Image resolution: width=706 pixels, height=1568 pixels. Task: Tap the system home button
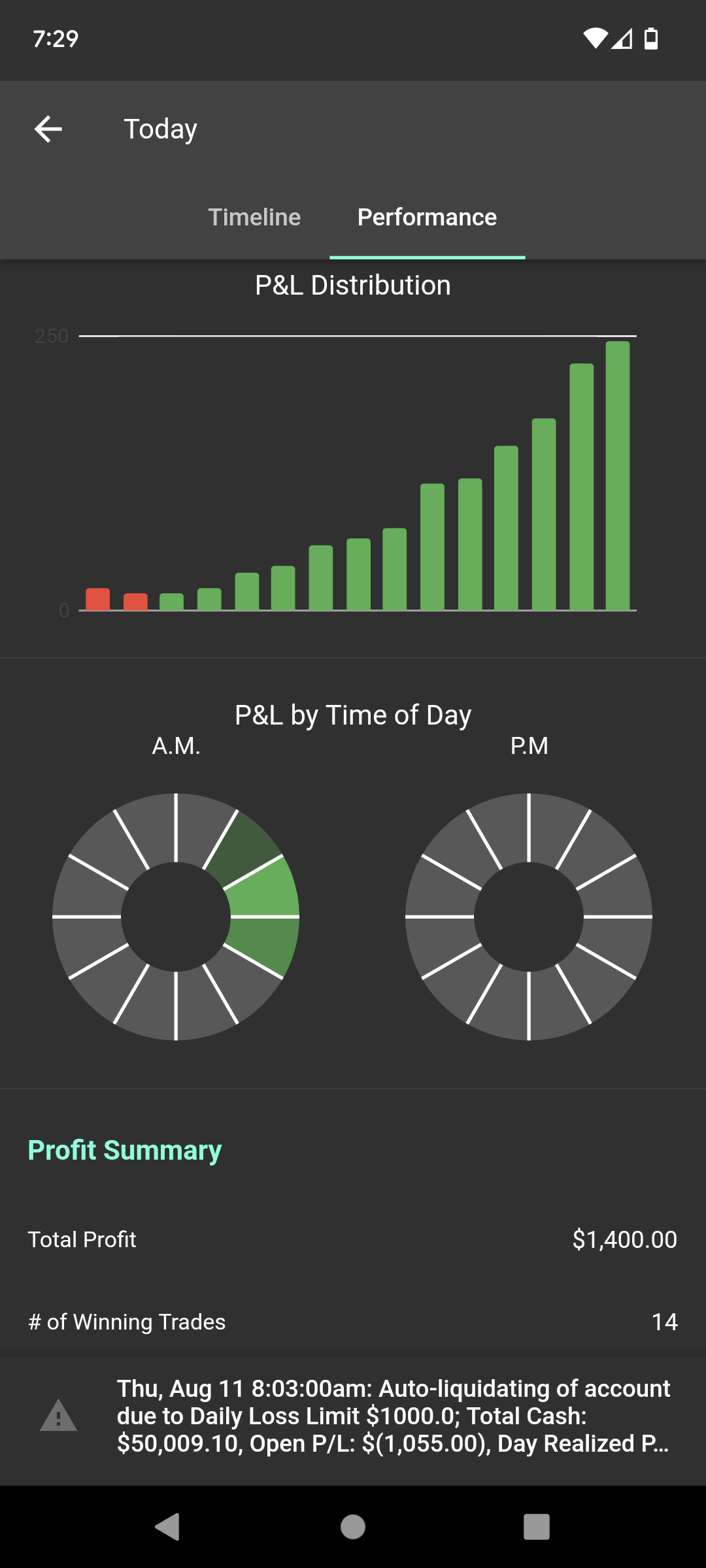click(353, 1527)
